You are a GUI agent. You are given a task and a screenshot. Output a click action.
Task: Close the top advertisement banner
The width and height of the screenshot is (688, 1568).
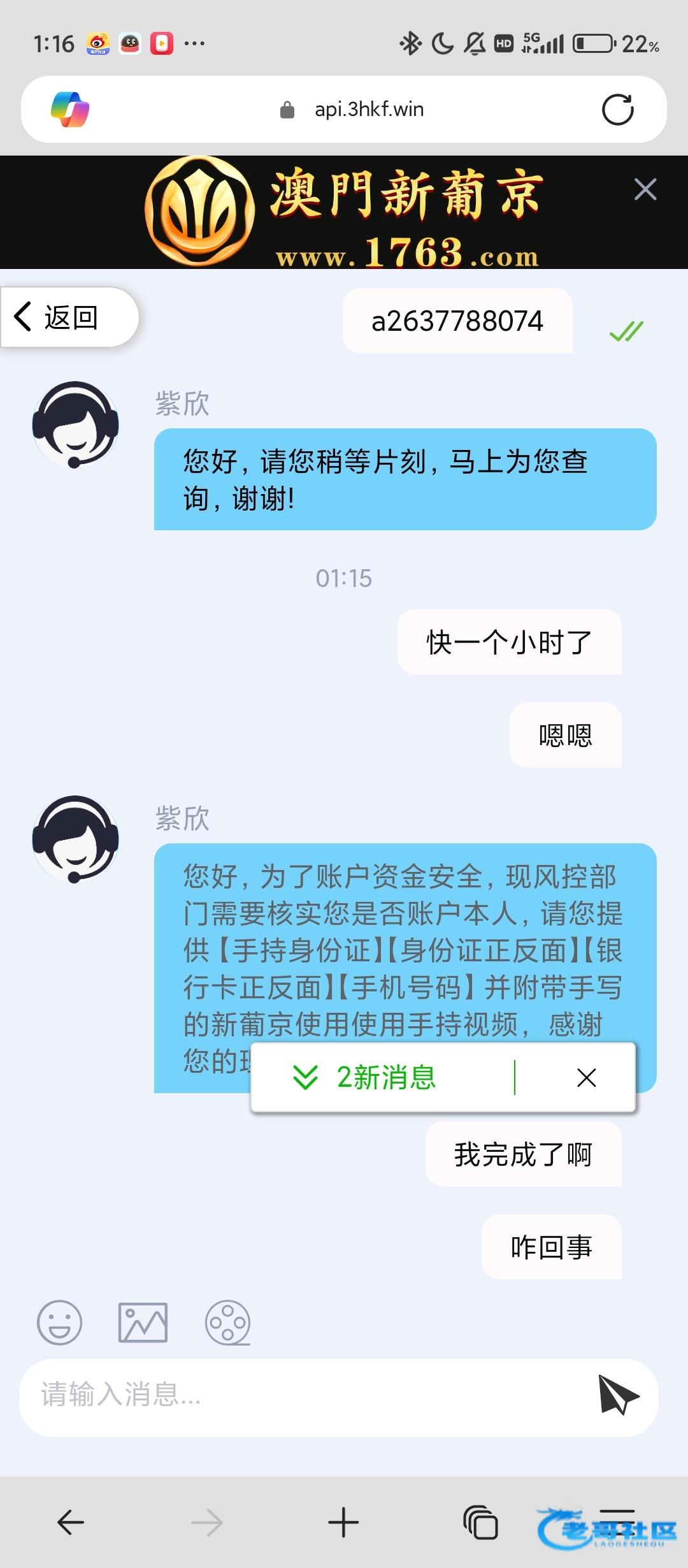645,189
